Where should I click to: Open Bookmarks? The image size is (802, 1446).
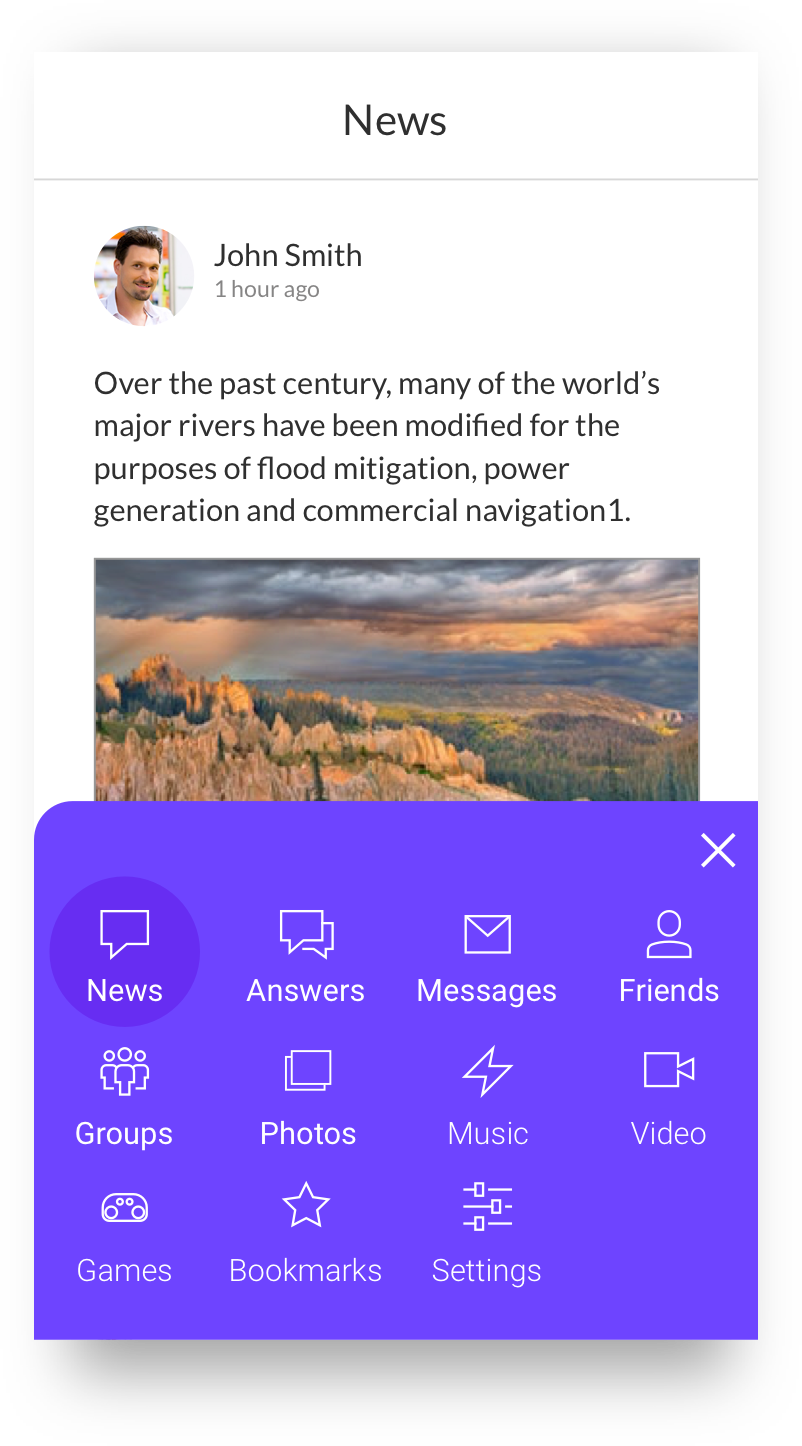click(x=306, y=1236)
